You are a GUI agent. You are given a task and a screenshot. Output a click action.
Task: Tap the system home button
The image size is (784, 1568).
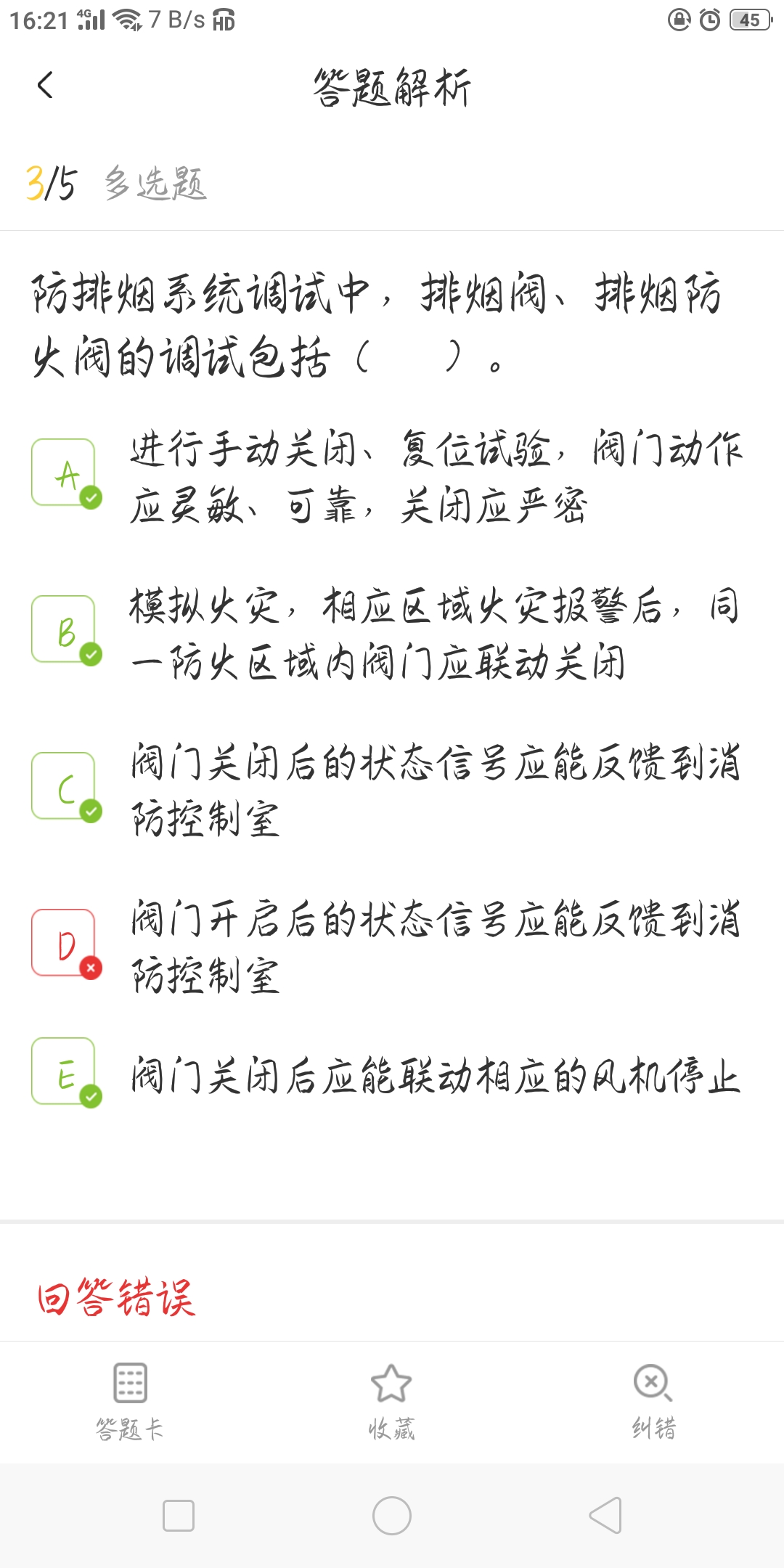click(392, 1516)
